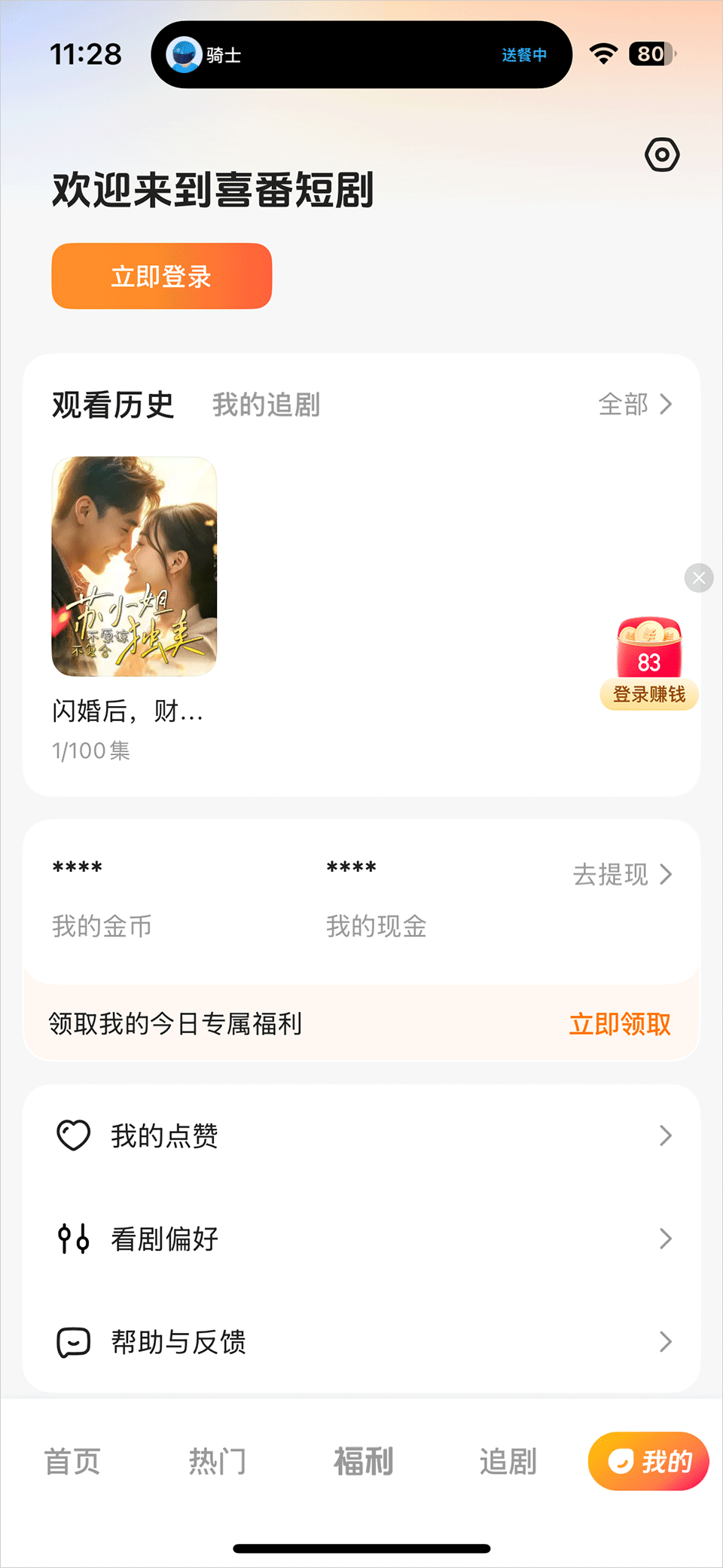Select the 我的 bottom tab
The height and width of the screenshot is (1568, 723).
(648, 1462)
